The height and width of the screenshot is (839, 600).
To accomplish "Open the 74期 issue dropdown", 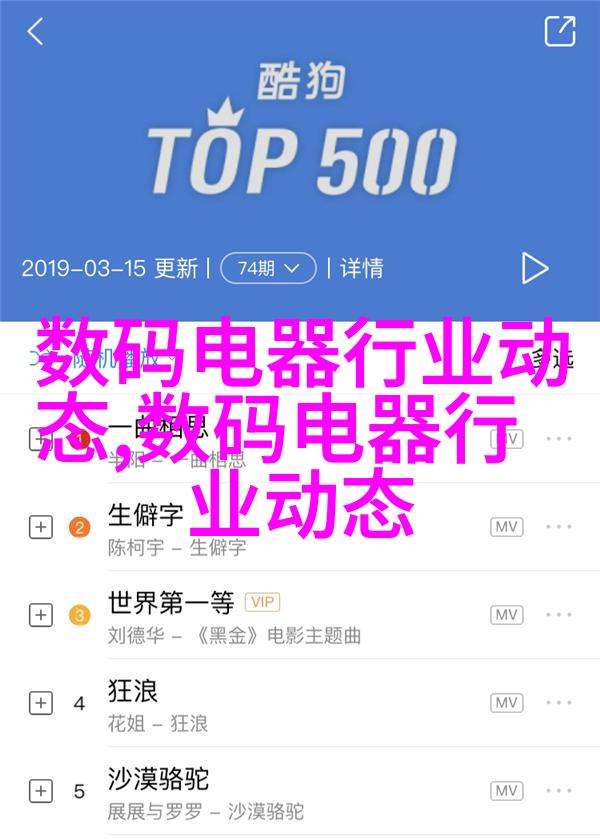I will pos(268,267).
